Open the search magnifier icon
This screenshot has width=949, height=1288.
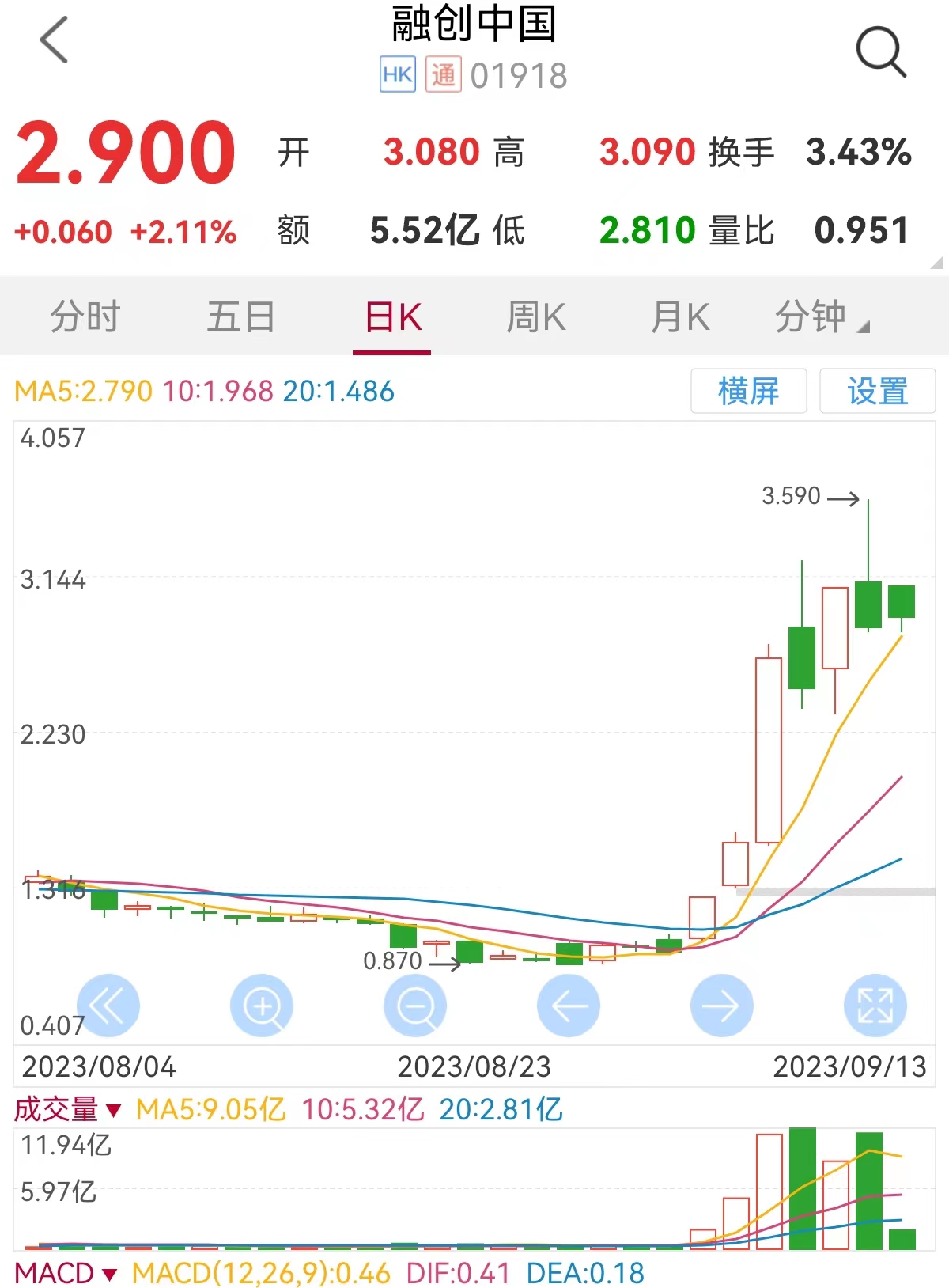click(880, 52)
